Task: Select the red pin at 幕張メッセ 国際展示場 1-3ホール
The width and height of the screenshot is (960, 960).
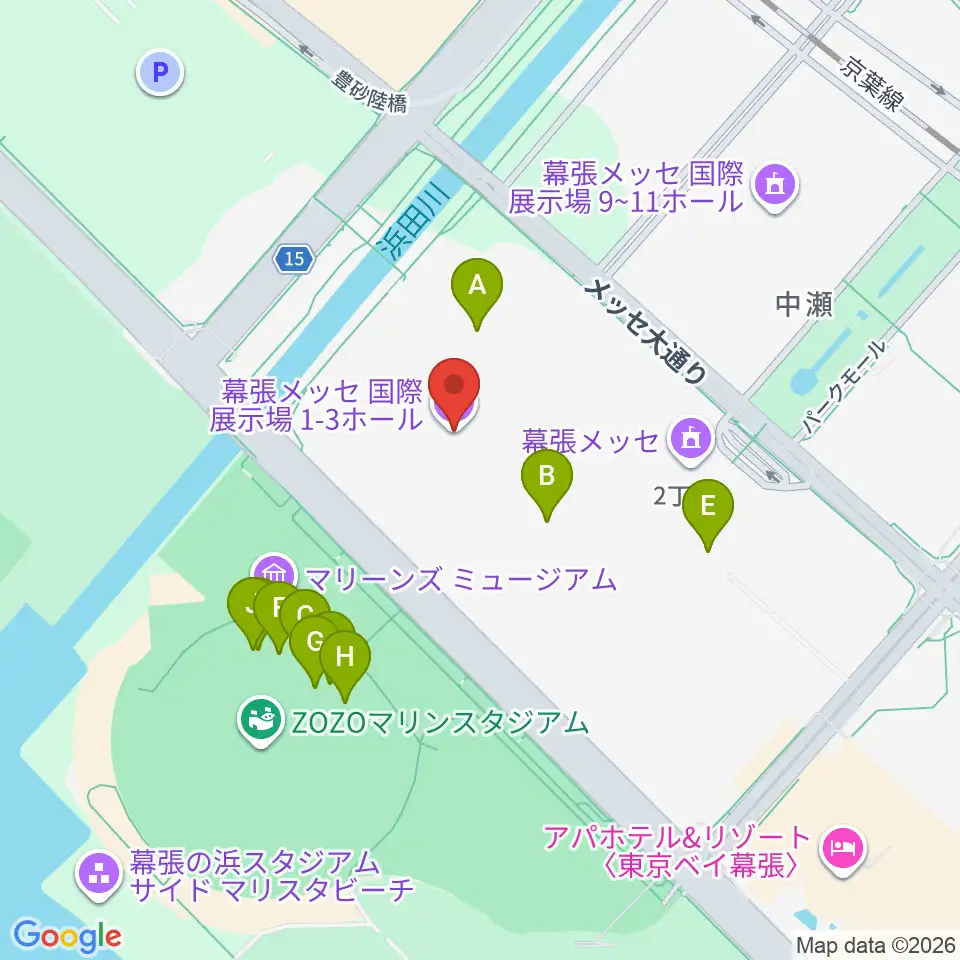Action: (454, 386)
